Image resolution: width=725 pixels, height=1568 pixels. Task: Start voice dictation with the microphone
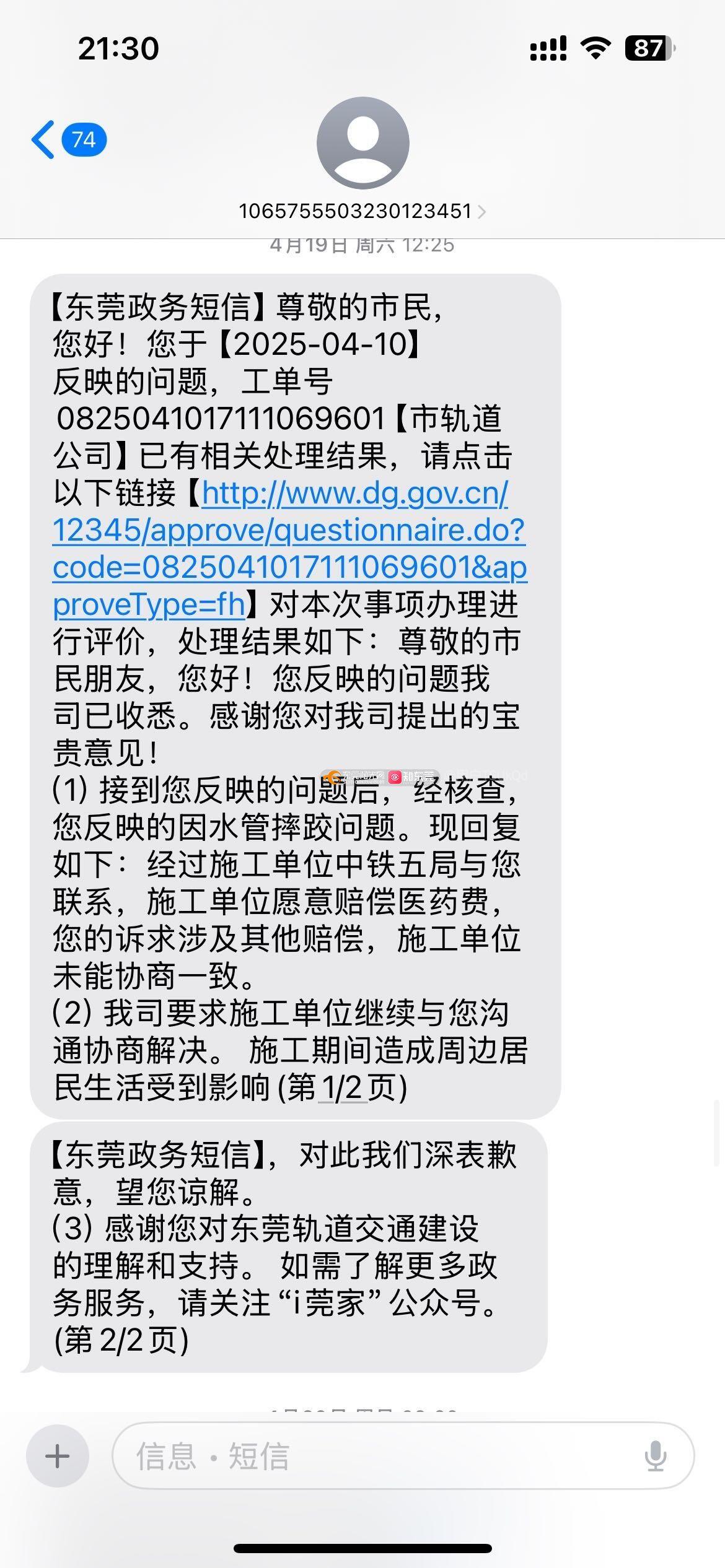click(655, 1456)
